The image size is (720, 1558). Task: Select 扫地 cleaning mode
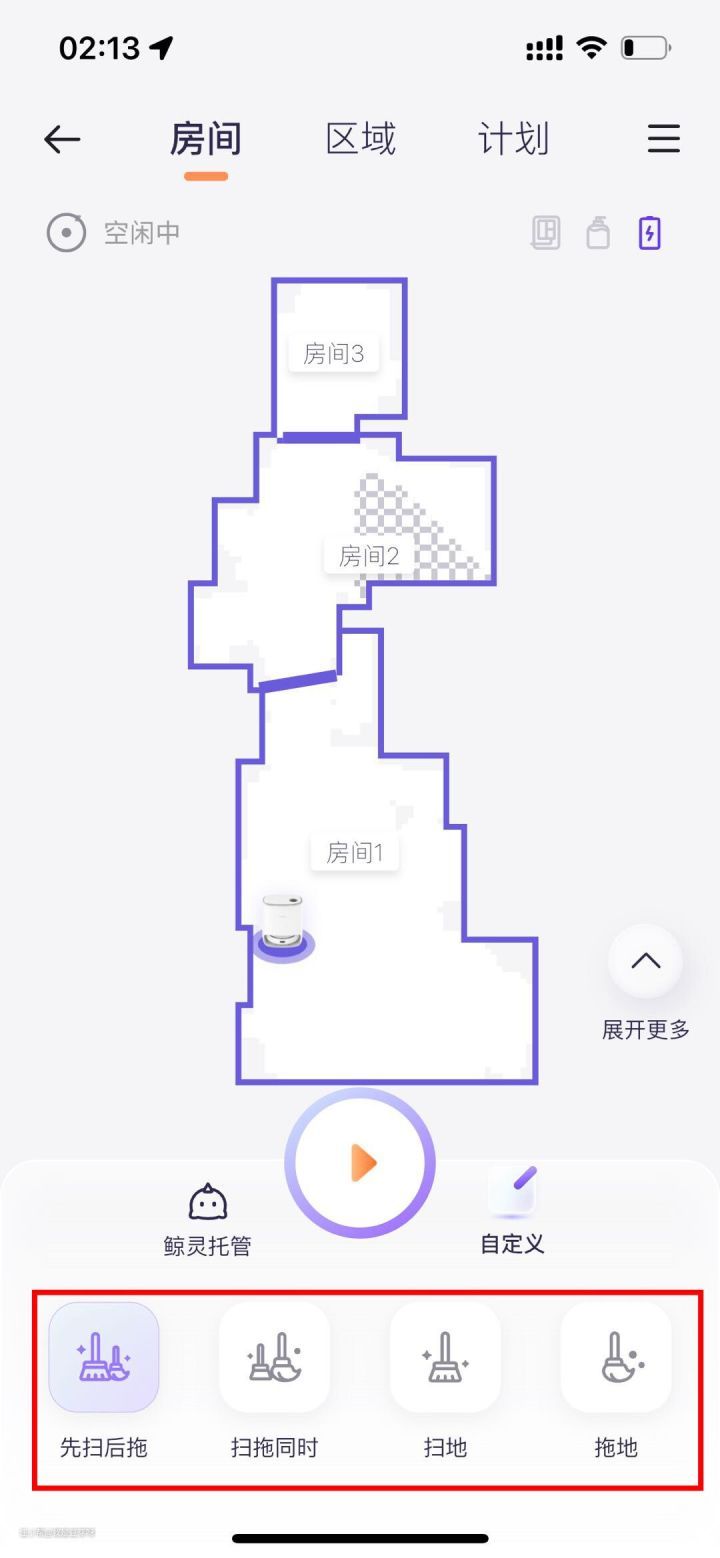click(x=445, y=1358)
